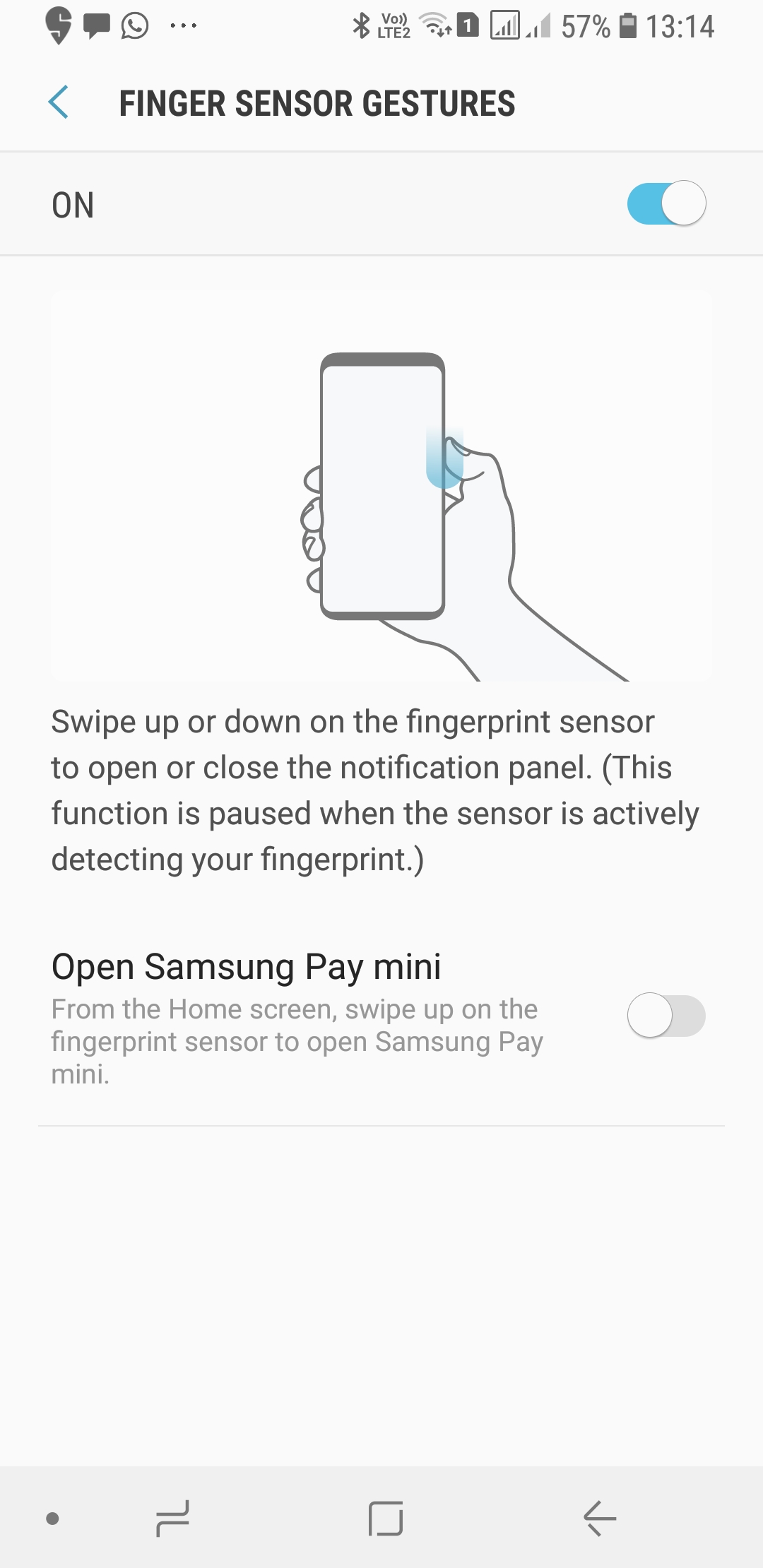763x1568 pixels.
Task: Enable Open Samsung Pay mini
Action: point(666,1016)
